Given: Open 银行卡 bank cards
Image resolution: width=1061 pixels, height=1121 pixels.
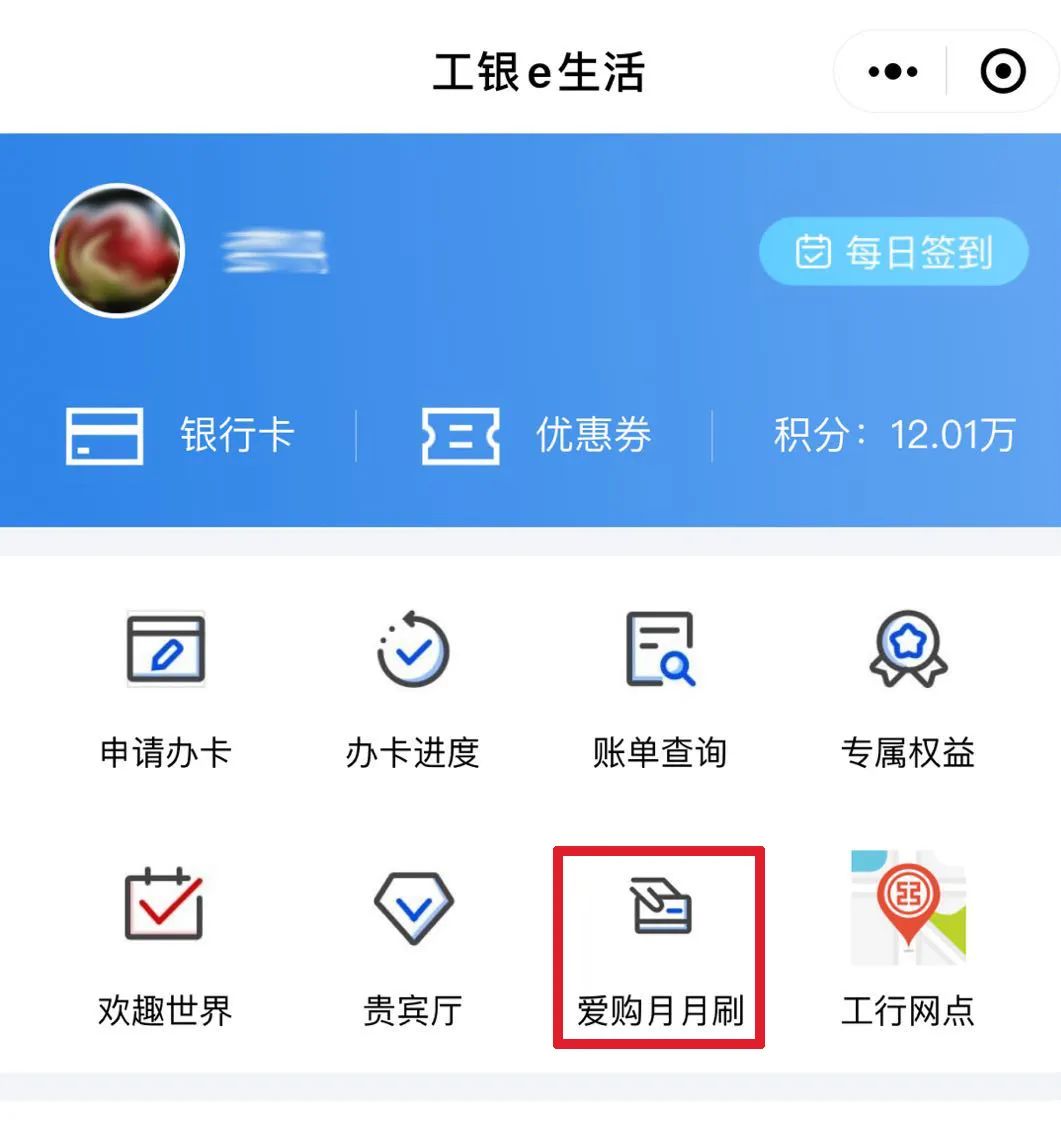Looking at the screenshot, I should tap(180, 435).
